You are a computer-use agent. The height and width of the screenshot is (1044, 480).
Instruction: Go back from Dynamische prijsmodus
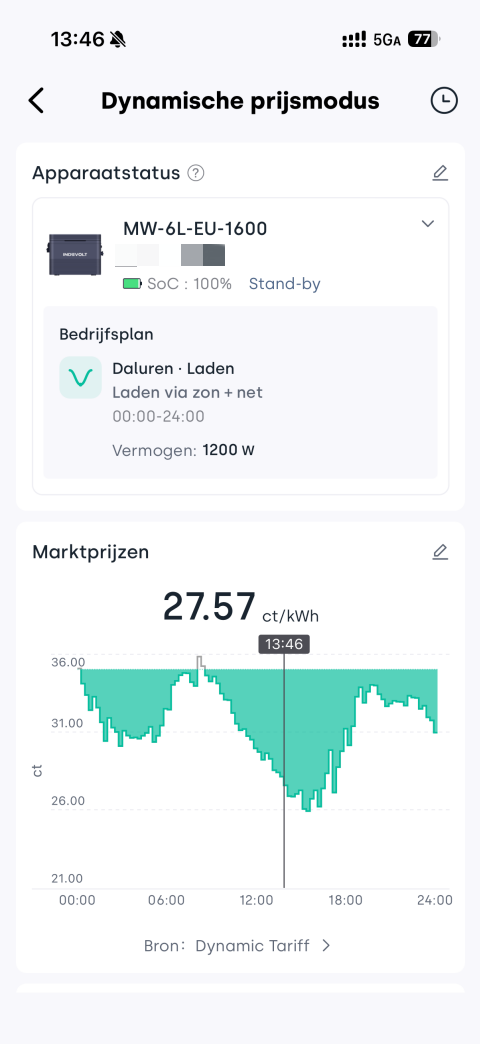(36, 101)
